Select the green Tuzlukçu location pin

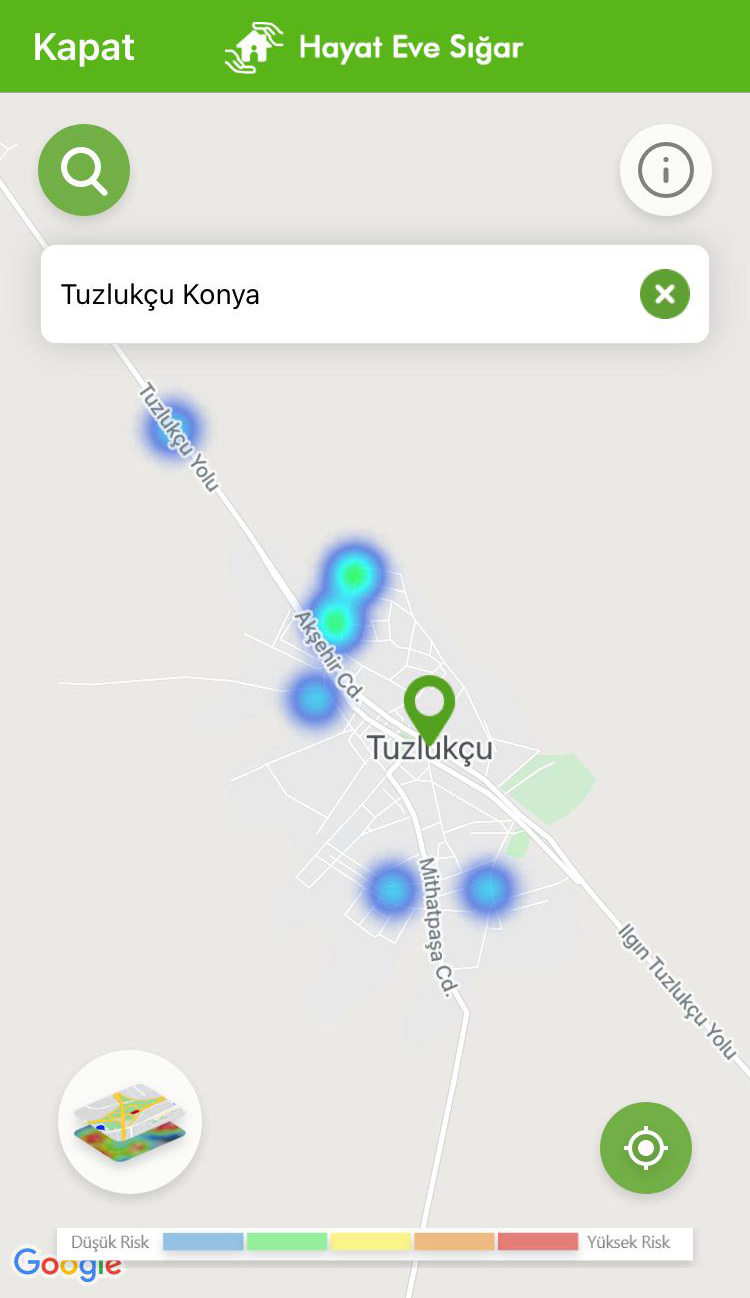click(429, 705)
